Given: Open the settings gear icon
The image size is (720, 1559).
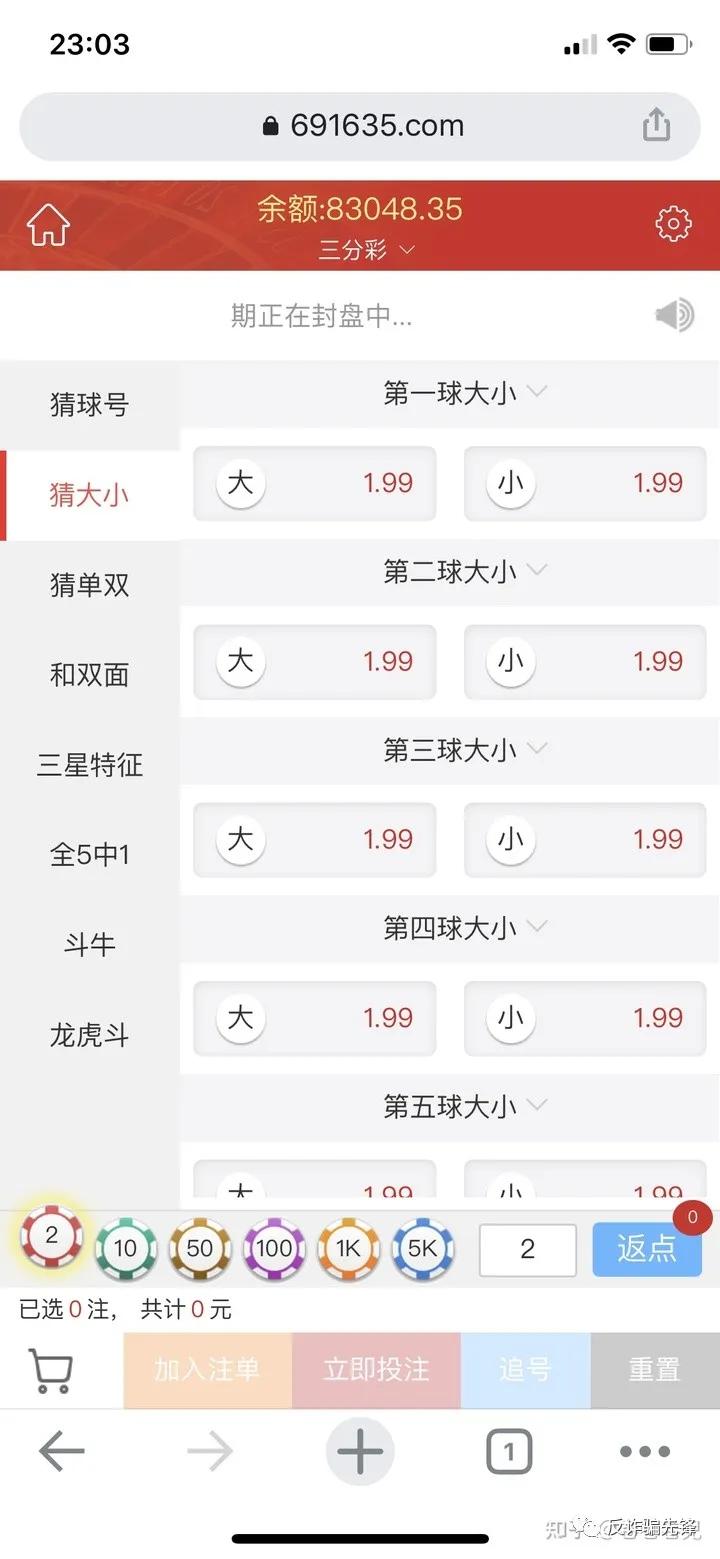Looking at the screenshot, I should [x=673, y=224].
